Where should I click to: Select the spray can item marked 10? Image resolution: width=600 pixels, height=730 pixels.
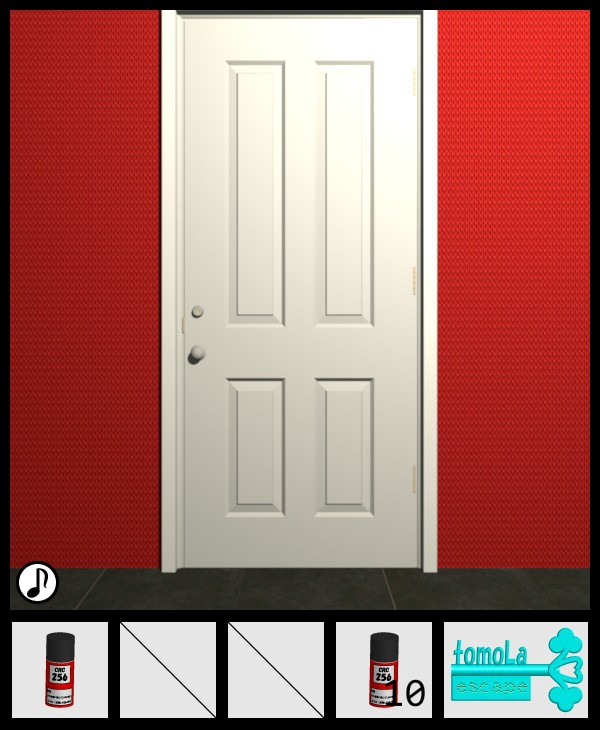[384, 669]
